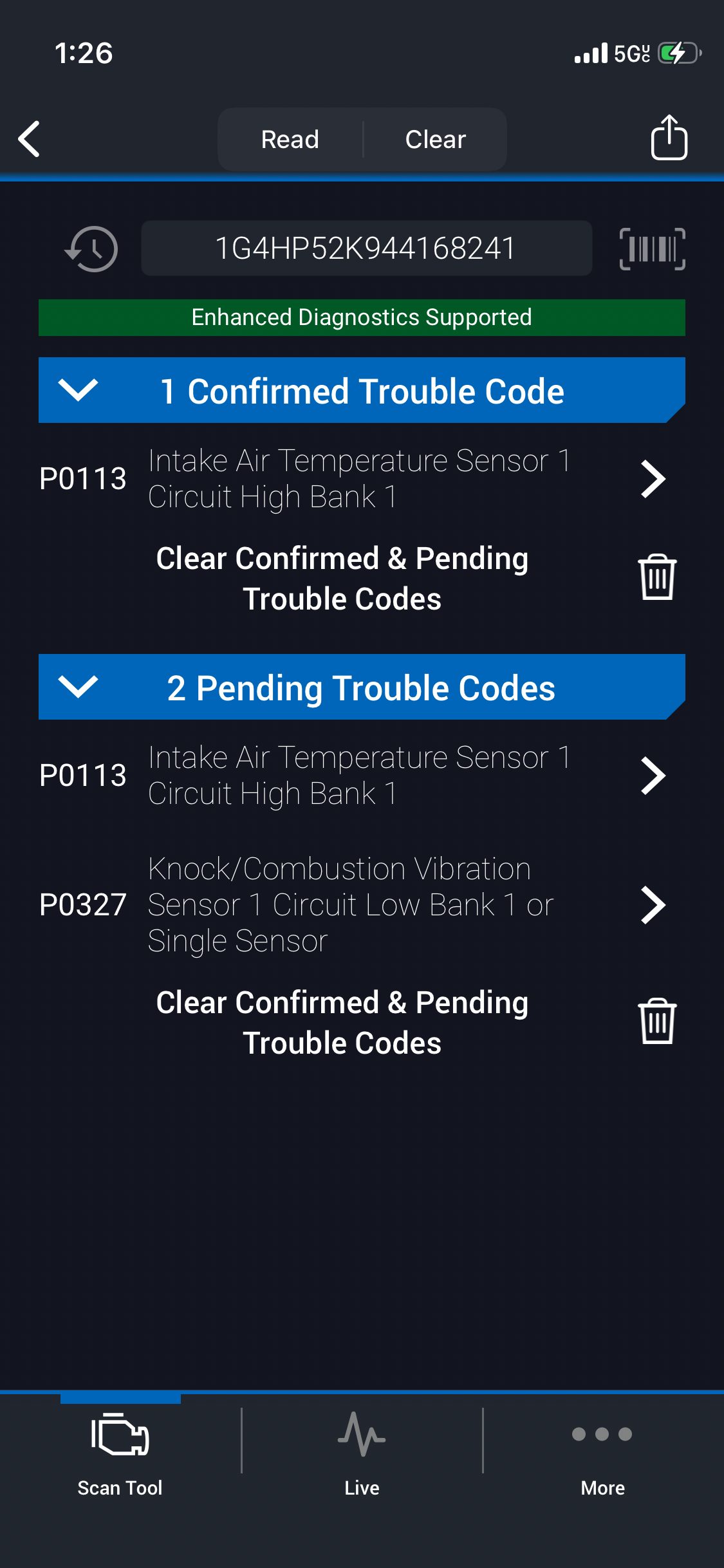Open confirmed code P0113 details
Screen dimensions: 724x1568
(x=653, y=479)
